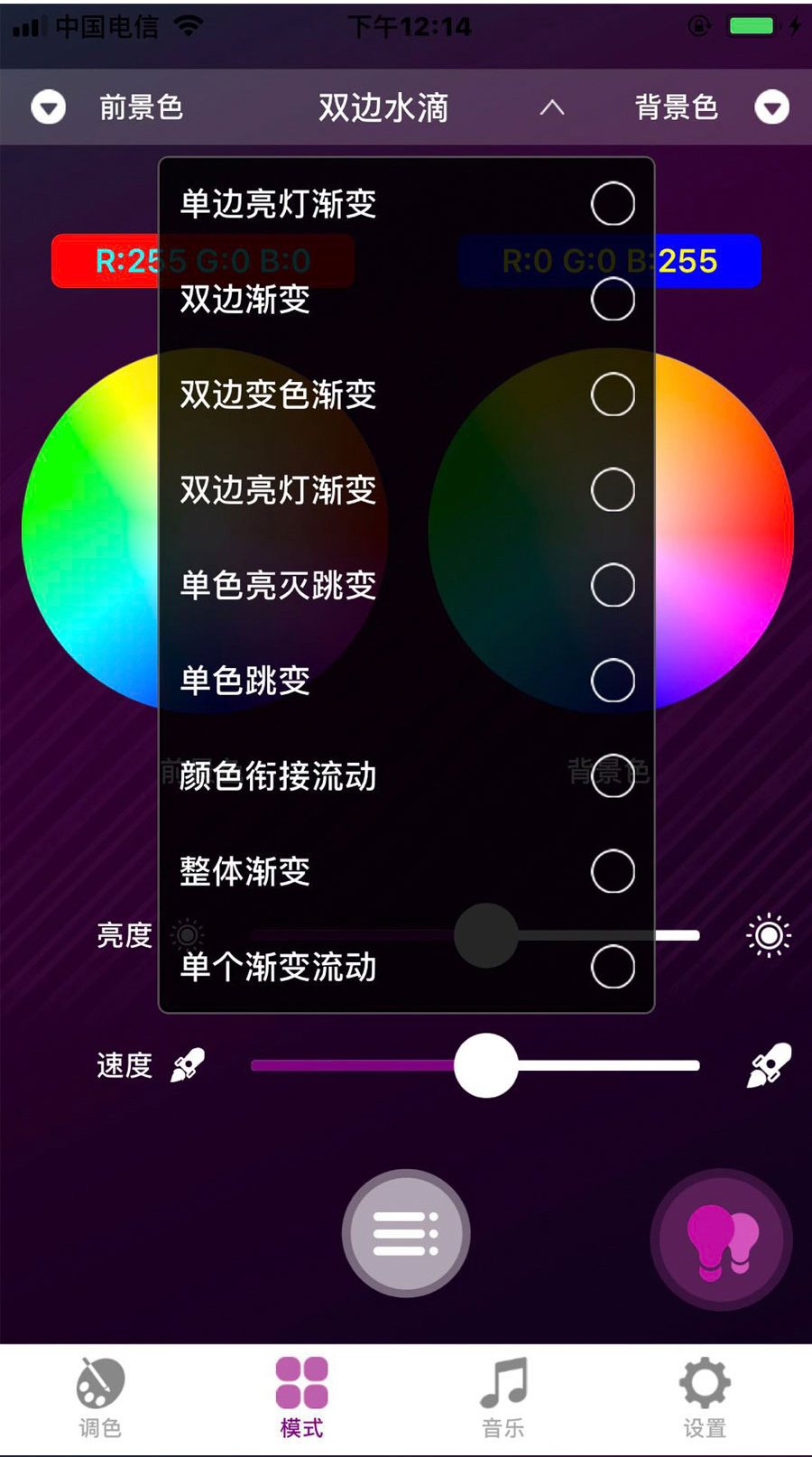Switch to the 调色 tab

[x=100, y=1397]
